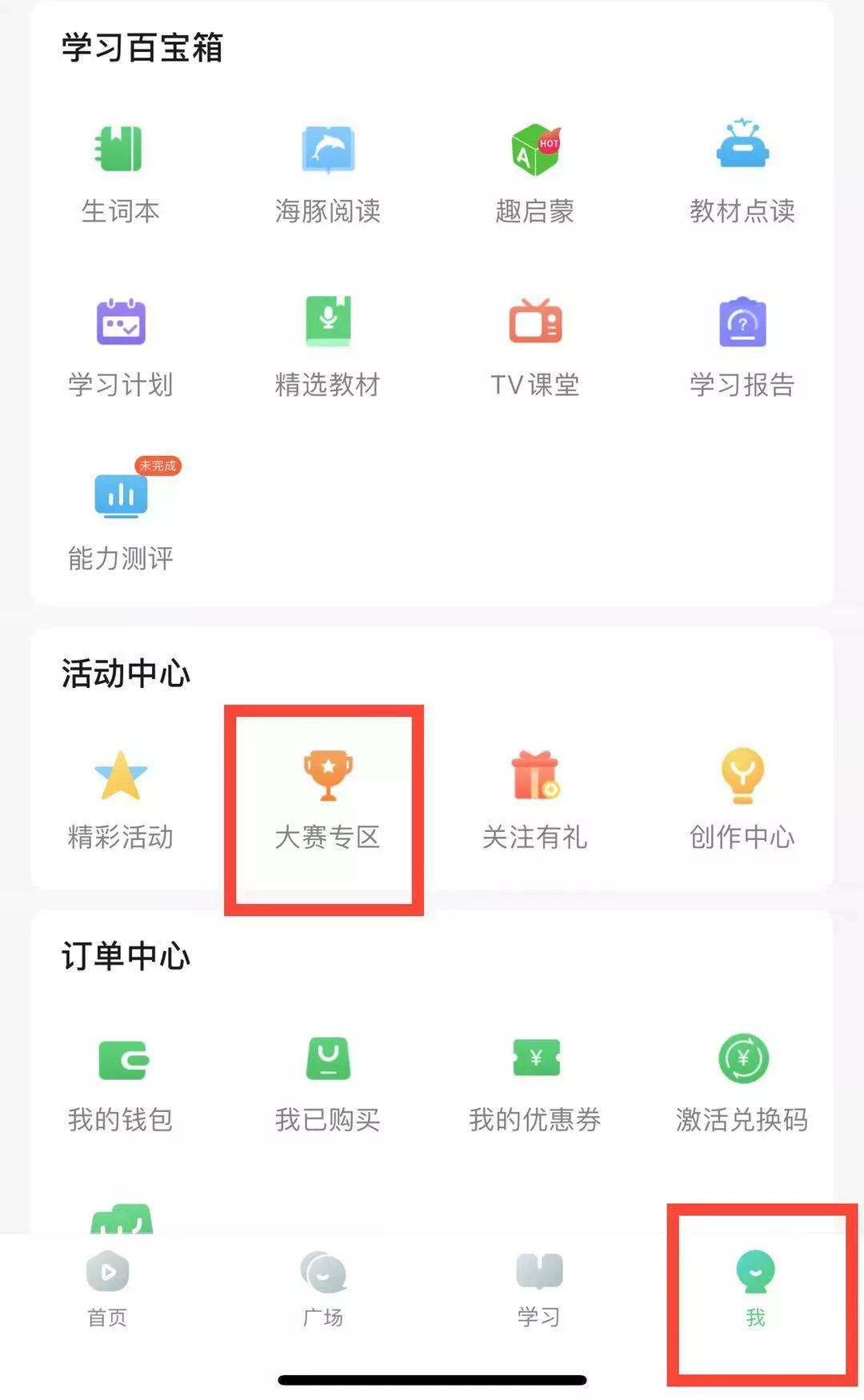Open TV课堂 classroom

tap(535, 344)
